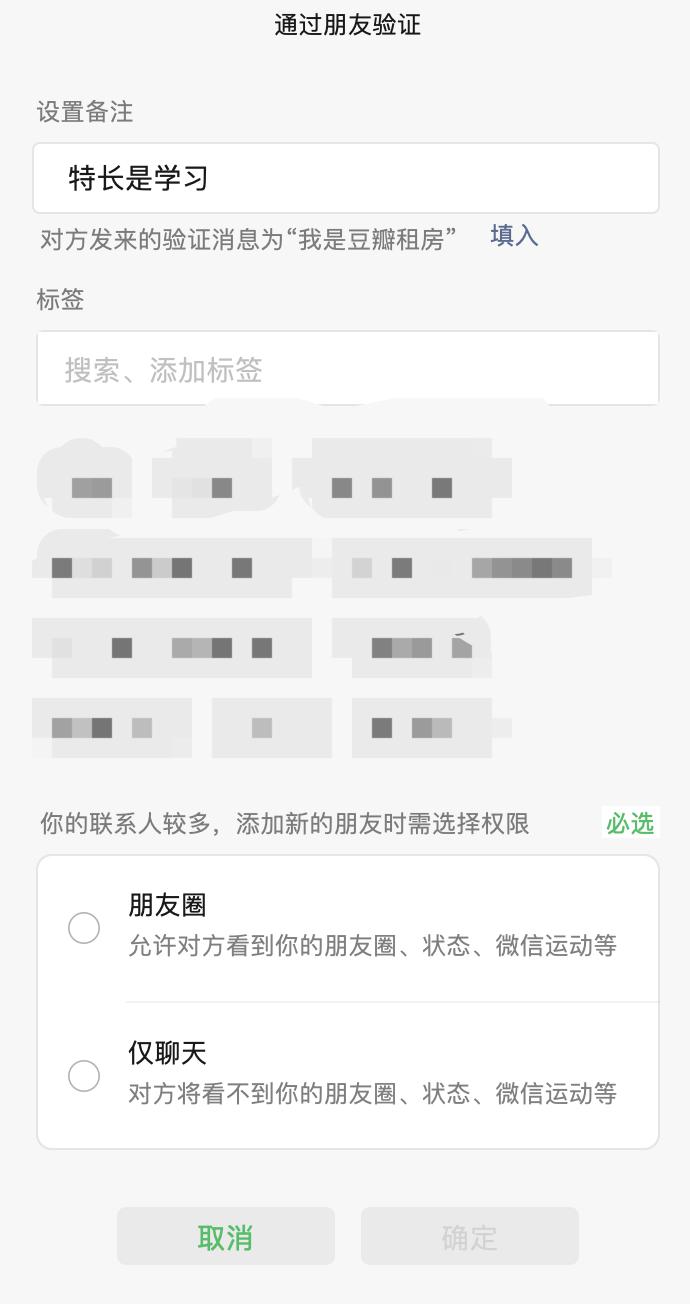Image resolution: width=690 pixels, height=1304 pixels.
Task: Tap the 取消 button
Action: click(x=226, y=1237)
